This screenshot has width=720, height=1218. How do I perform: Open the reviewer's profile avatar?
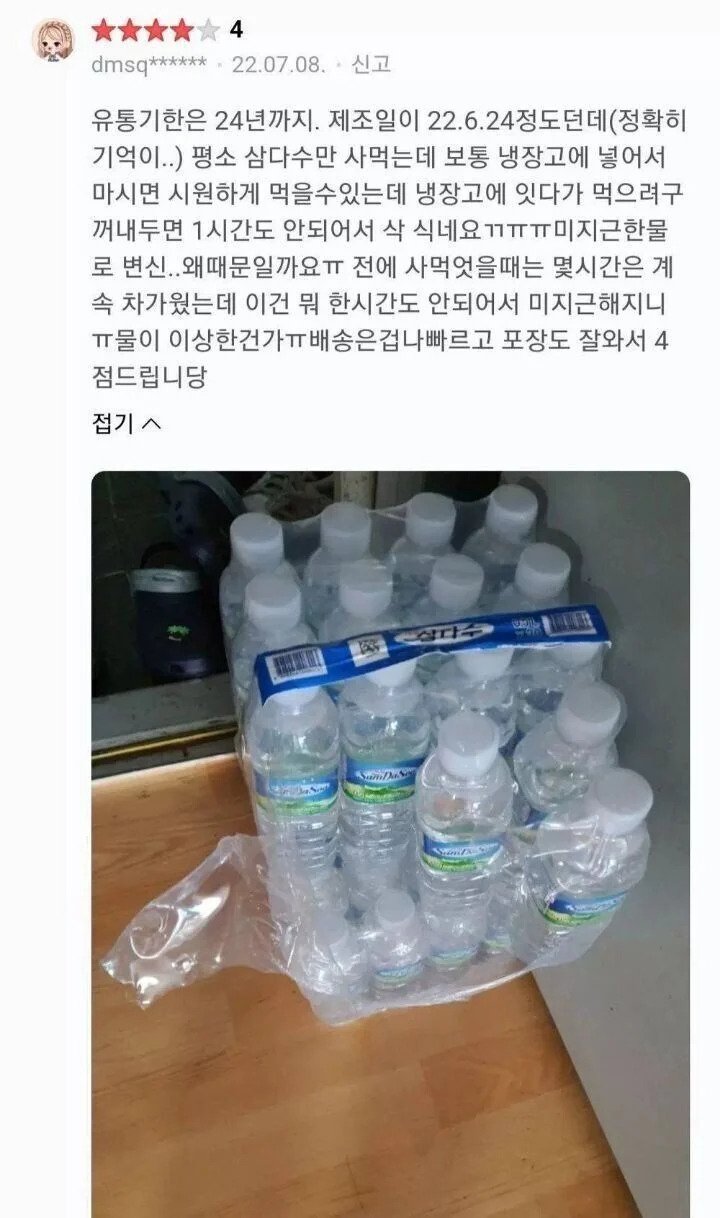coord(52,40)
